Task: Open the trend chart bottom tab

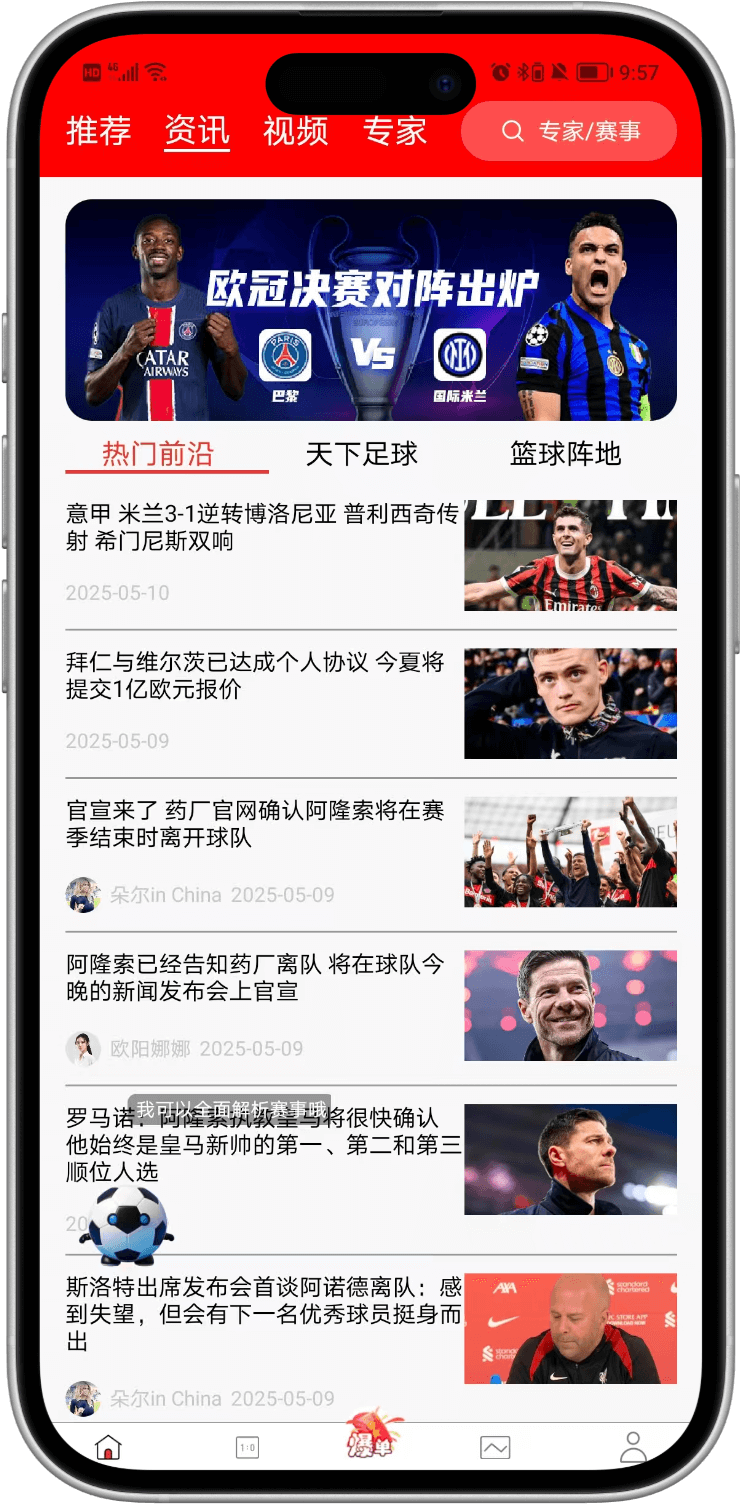Action: coord(495,1447)
